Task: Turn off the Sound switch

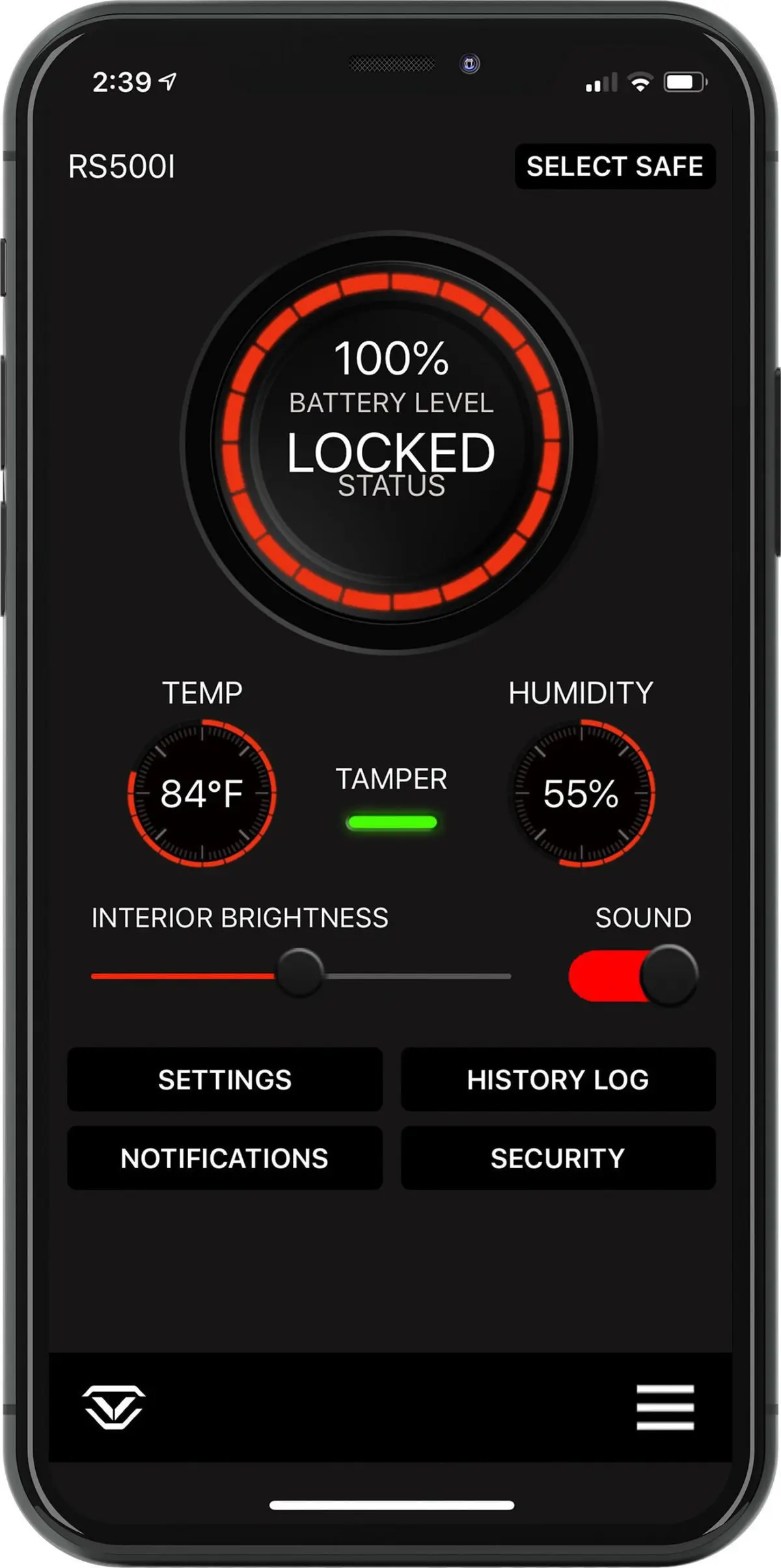Action: point(633,975)
